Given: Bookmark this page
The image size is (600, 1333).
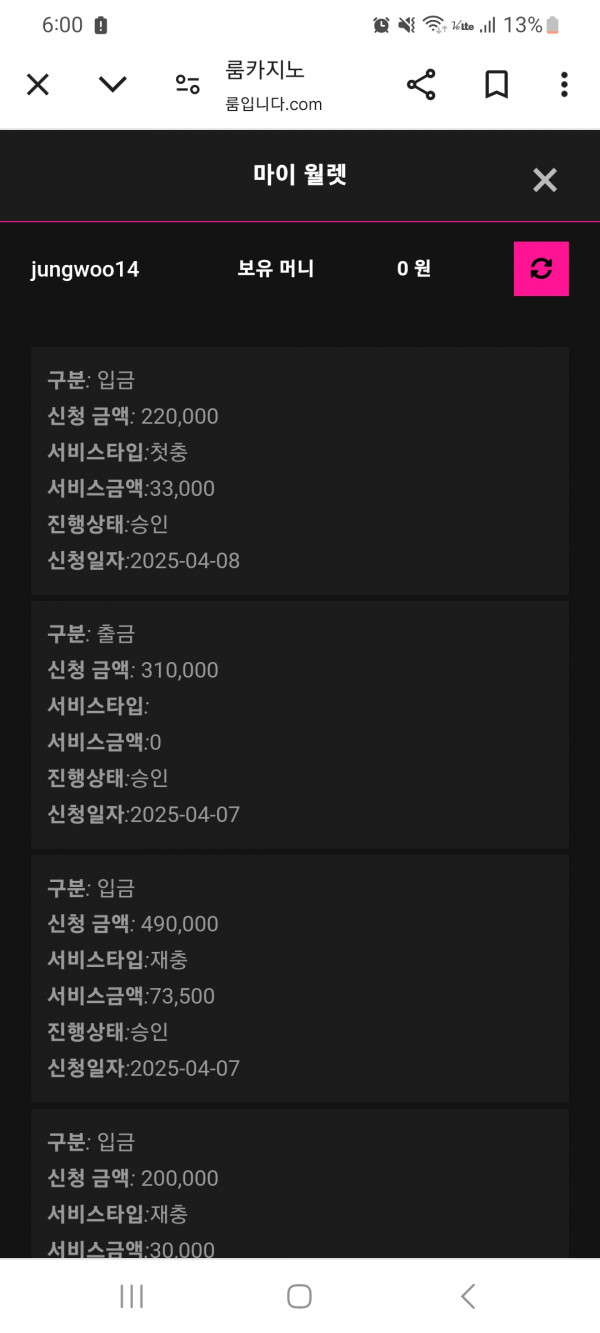Looking at the screenshot, I should (497, 85).
